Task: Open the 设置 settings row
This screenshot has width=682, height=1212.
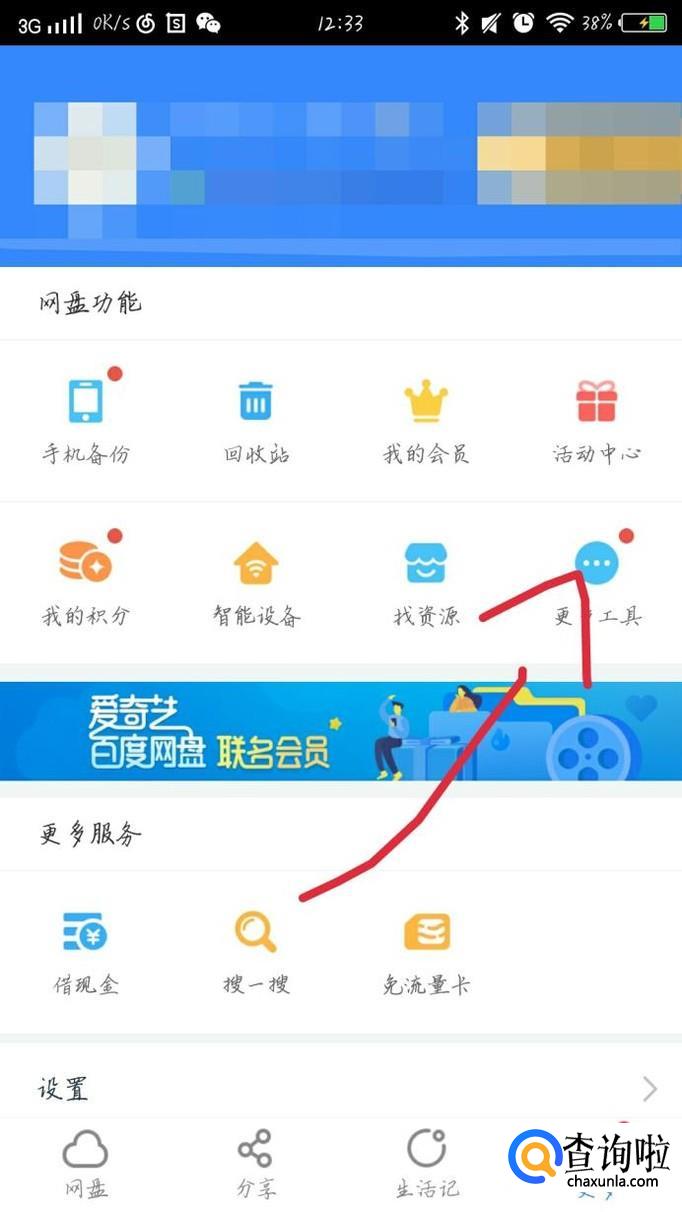Action: (x=340, y=1088)
